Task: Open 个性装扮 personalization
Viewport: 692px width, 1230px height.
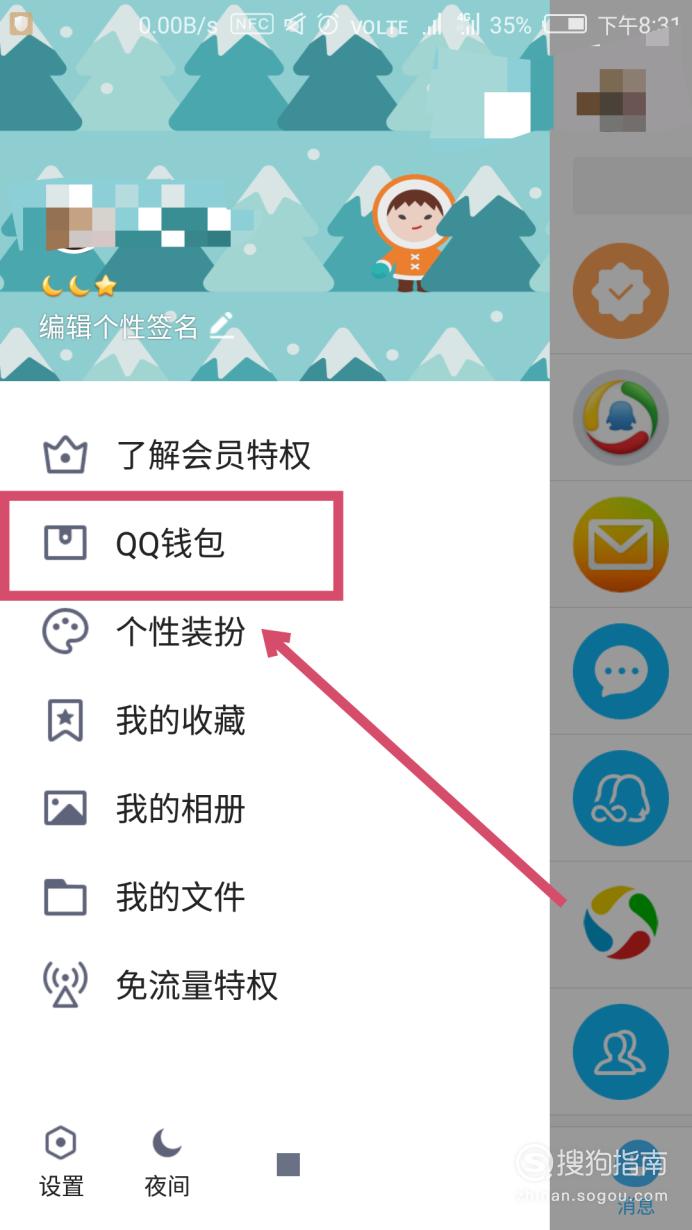Action: (x=180, y=632)
